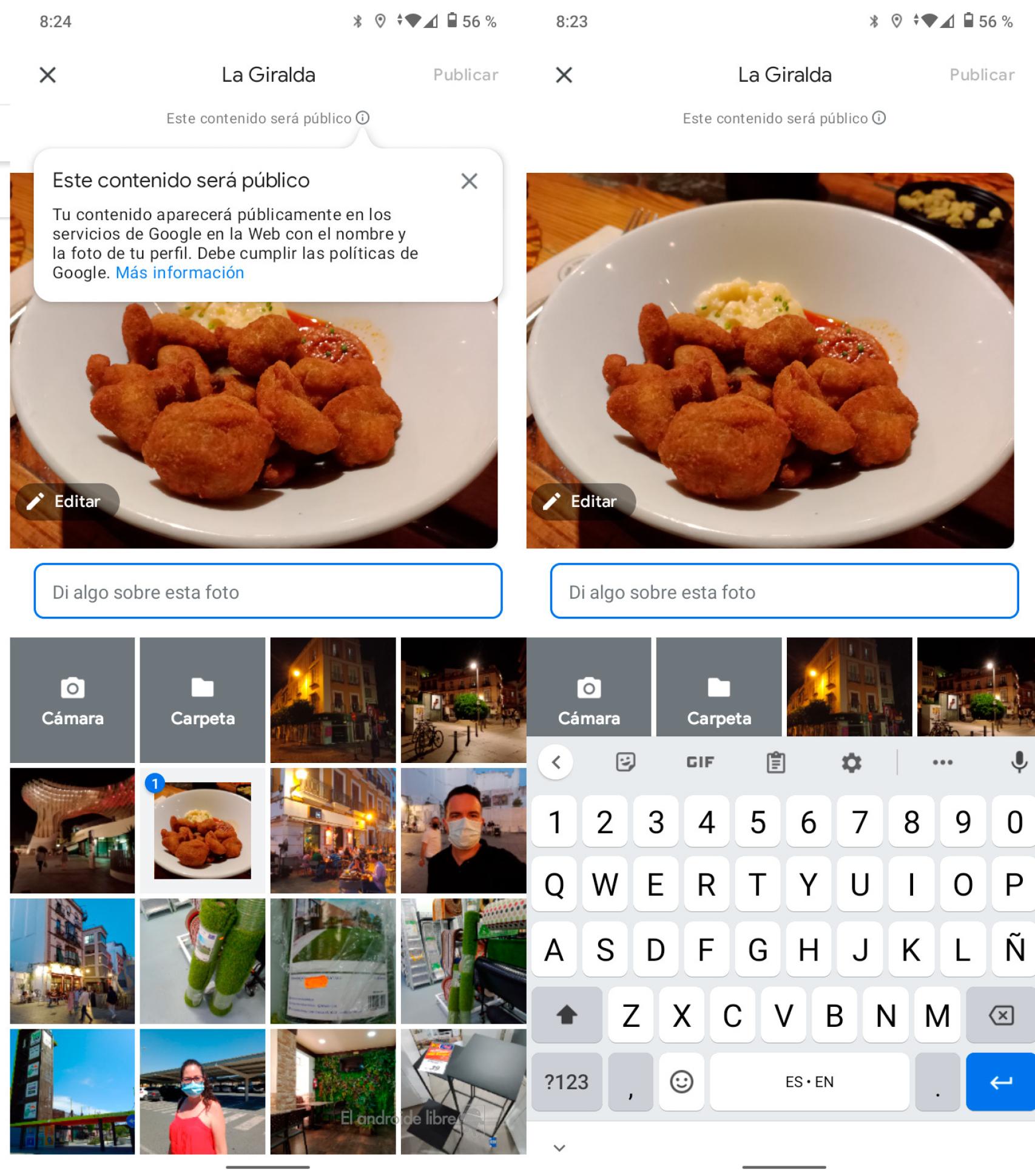1035x1176 pixels.
Task: Tap the backspace key
Action: [1000, 1015]
